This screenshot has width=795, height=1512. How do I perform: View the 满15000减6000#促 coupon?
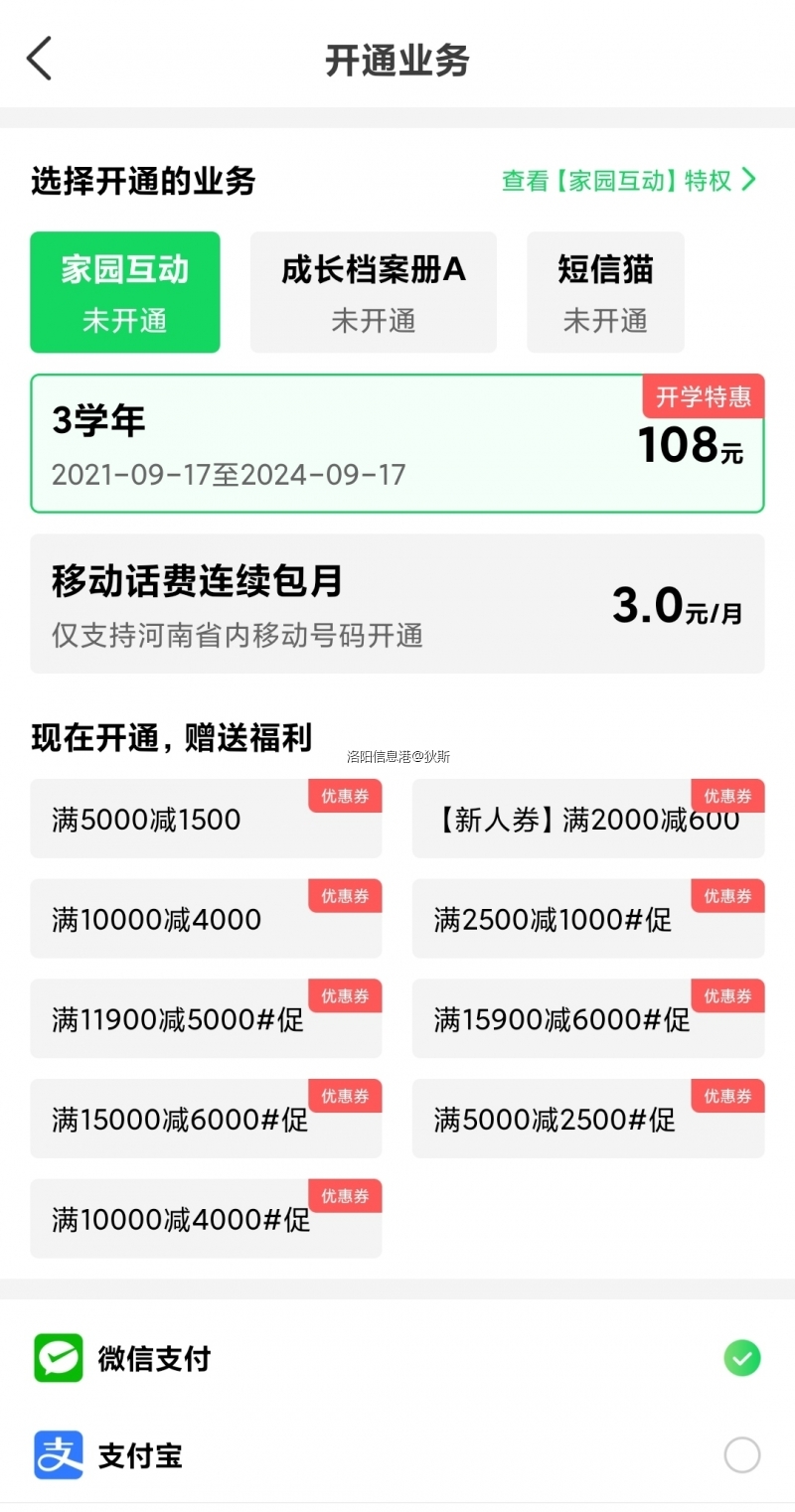tap(206, 1120)
